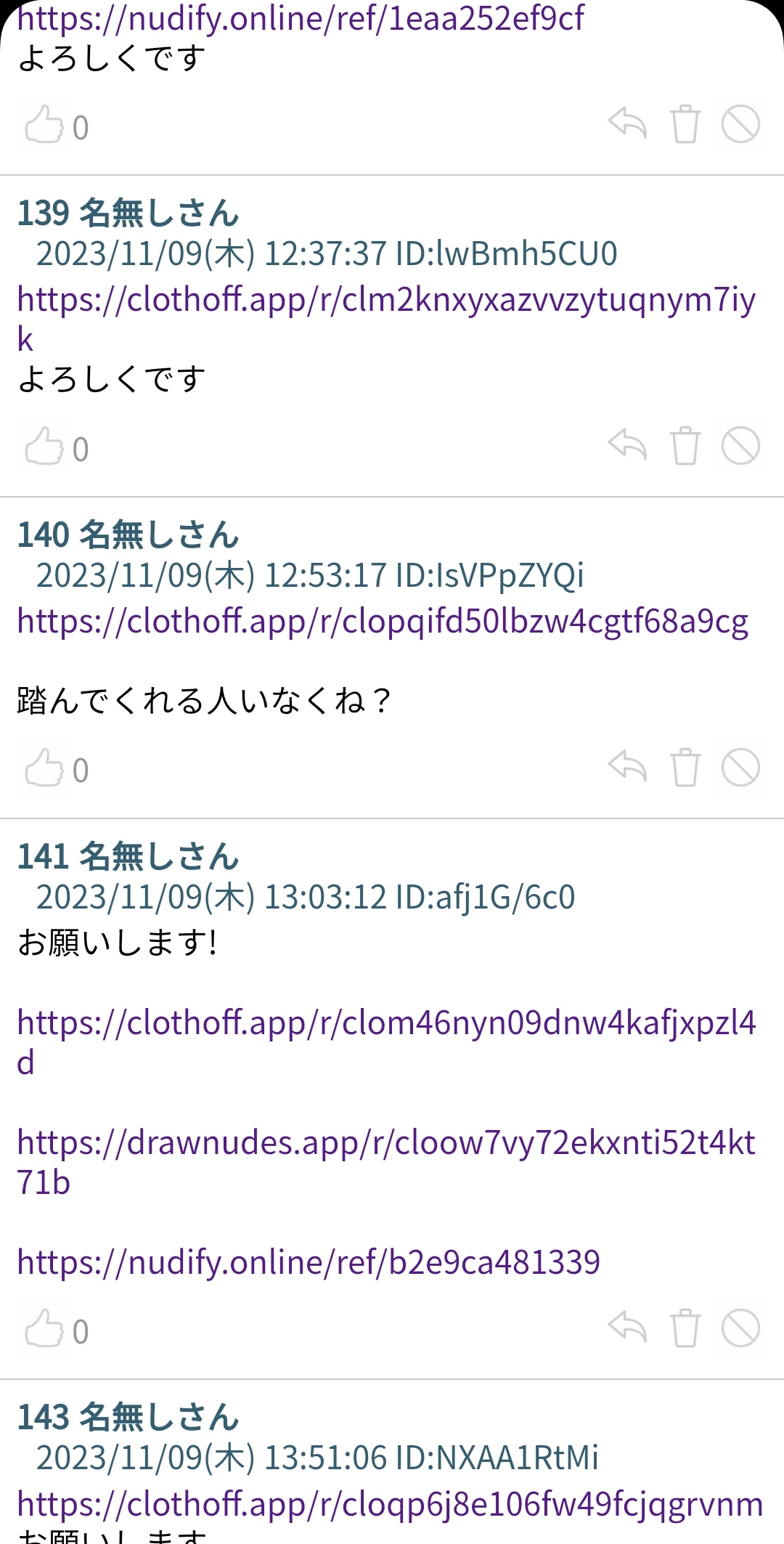Open the trash icon on post 141
784x1544 pixels.
(x=687, y=1331)
